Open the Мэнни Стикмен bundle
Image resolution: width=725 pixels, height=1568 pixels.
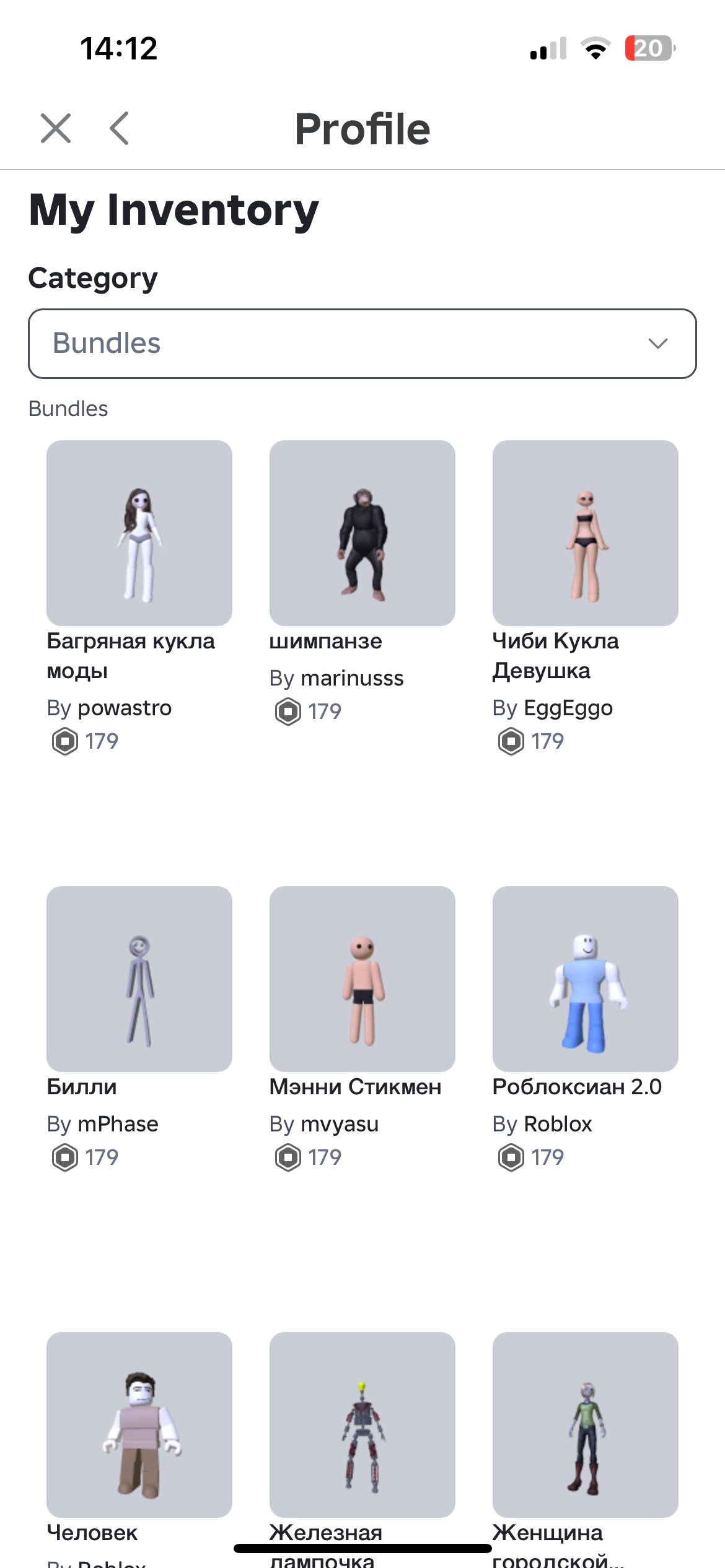(x=362, y=979)
